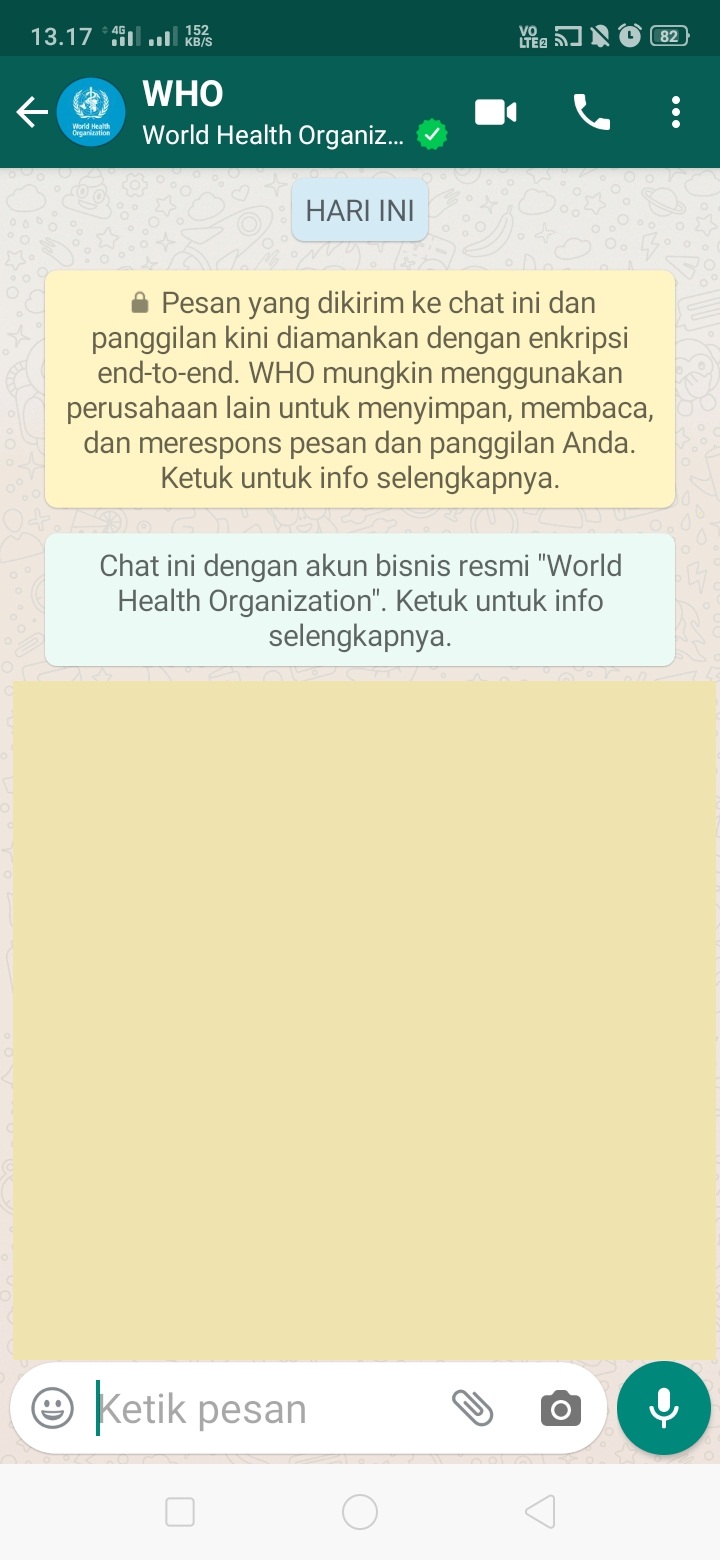720x1560 pixels.
Task: Open the official business account info notice
Action: point(360,600)
